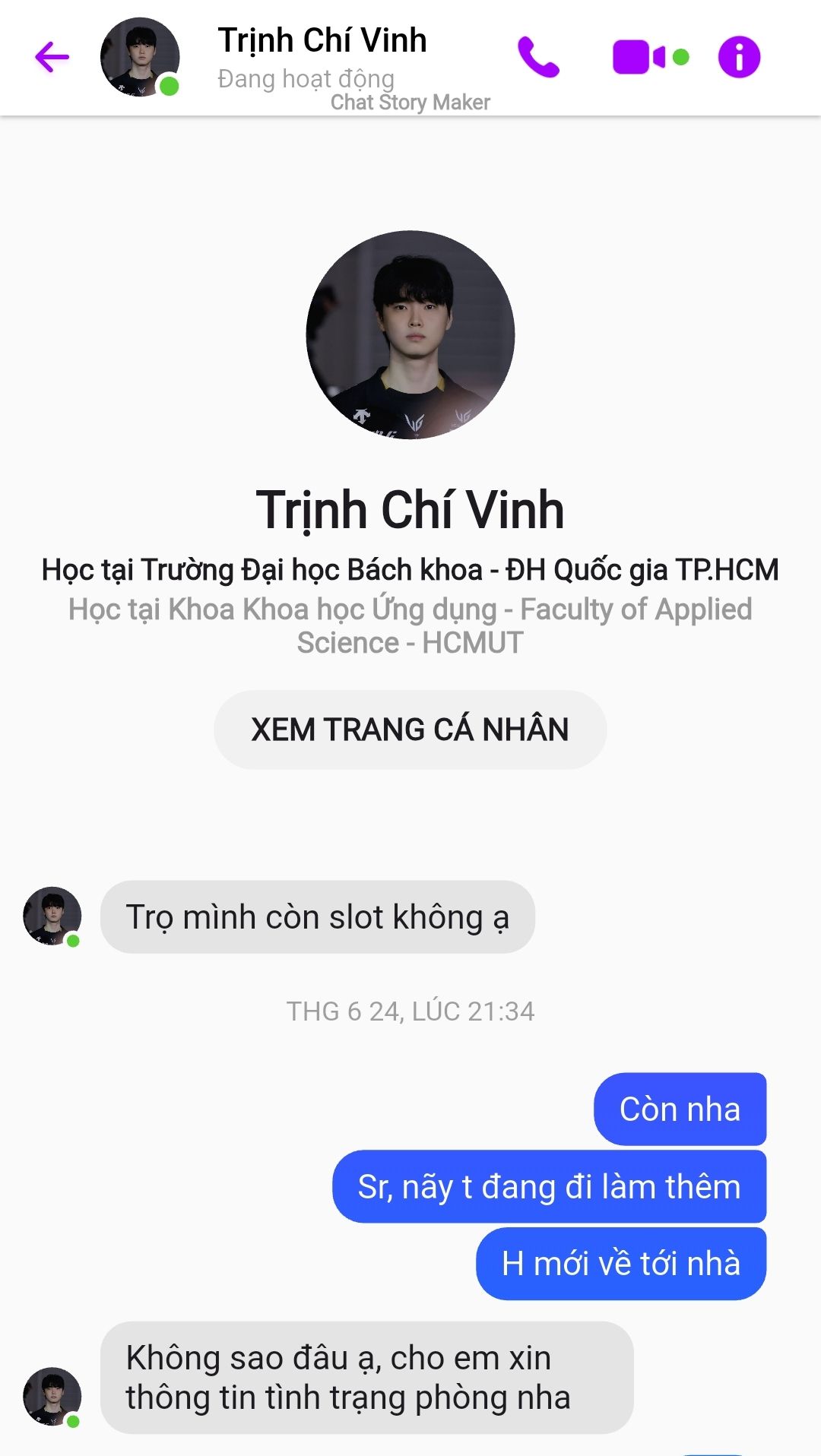The height and width of the screenshot is (1456, 821).
Task: Start a video call
Action: coord(639,57)
